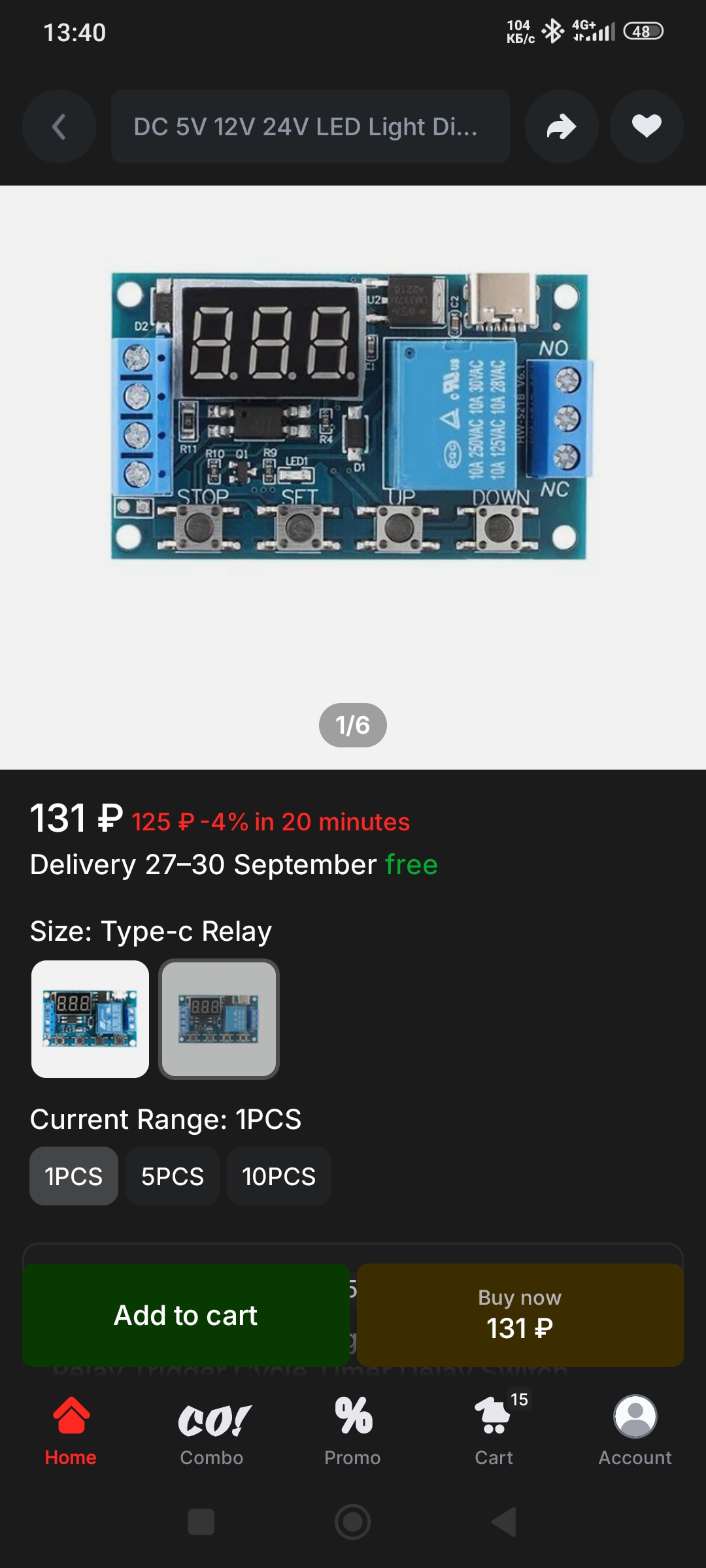Pick the 10PCS option
Screen dimensions: 706x1568
278,1176
